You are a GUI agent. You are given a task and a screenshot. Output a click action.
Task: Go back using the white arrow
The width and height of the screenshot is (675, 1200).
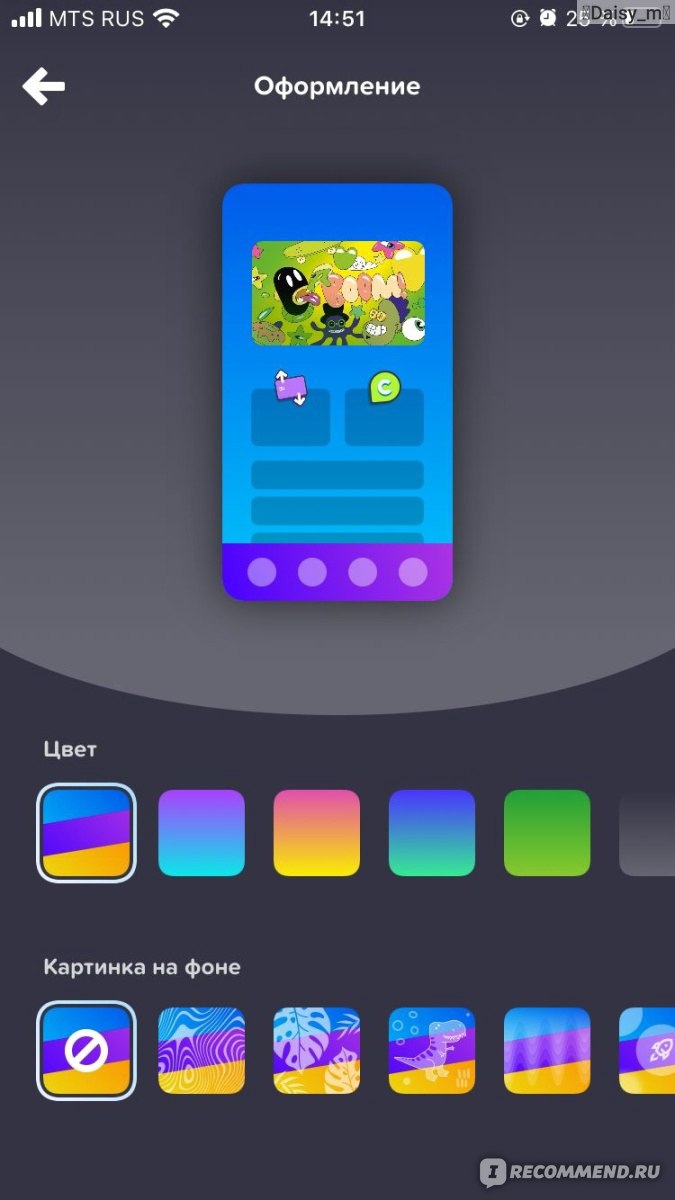point(44,87)
